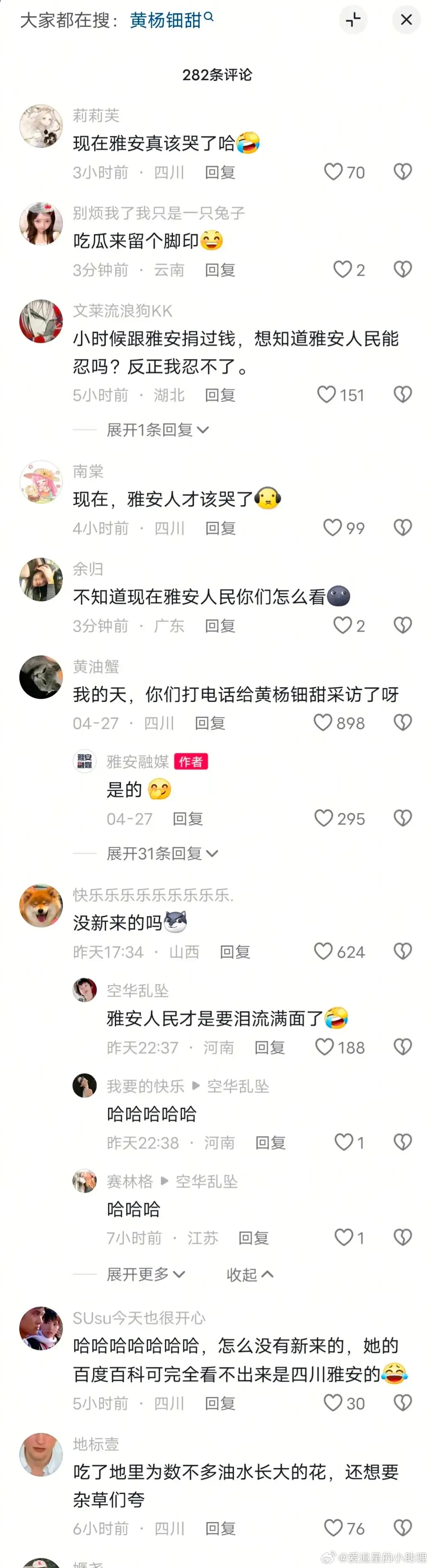Reply to 别烦我了我只是一只兔子's comment
Screen dimensions: 431x1568
point(220,270)
